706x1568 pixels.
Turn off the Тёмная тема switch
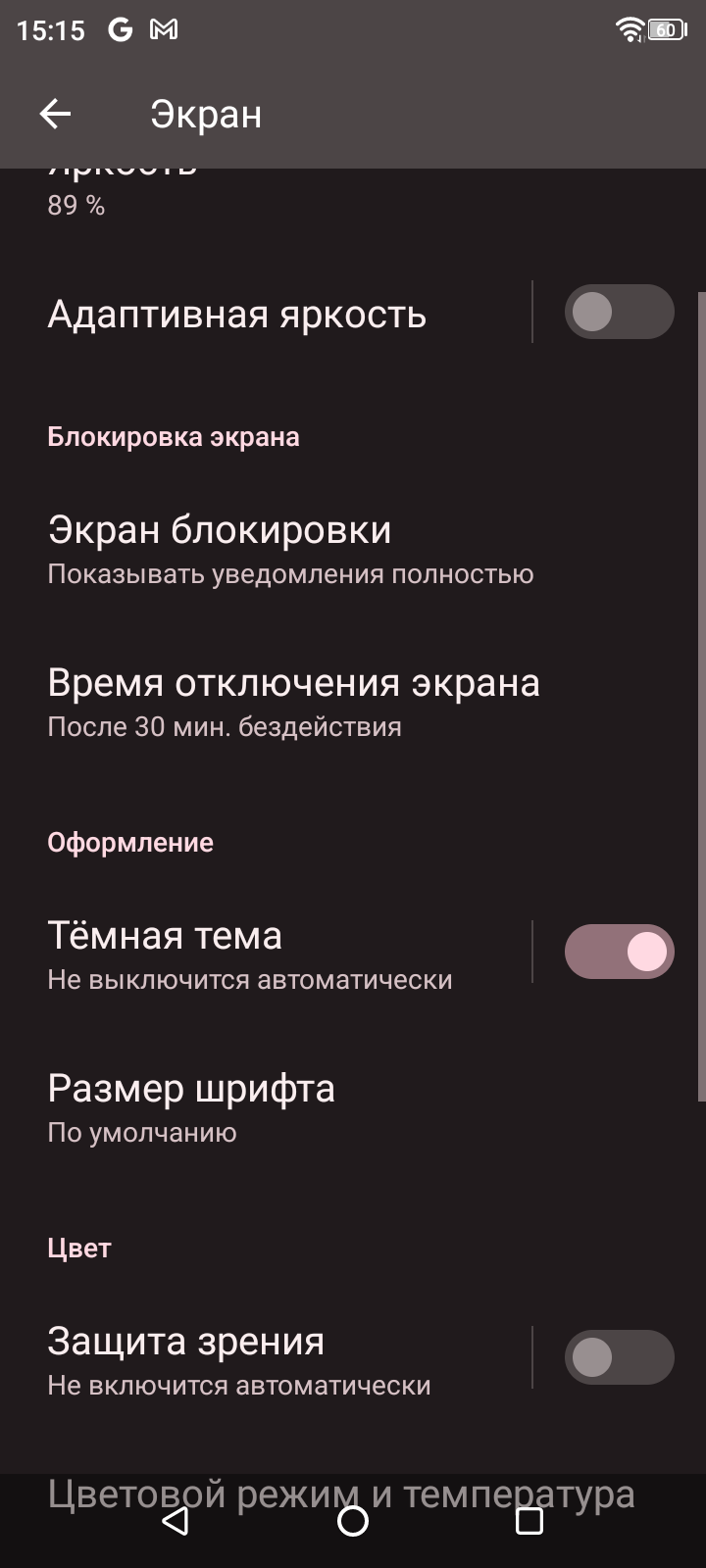click(x=619, y=952)
